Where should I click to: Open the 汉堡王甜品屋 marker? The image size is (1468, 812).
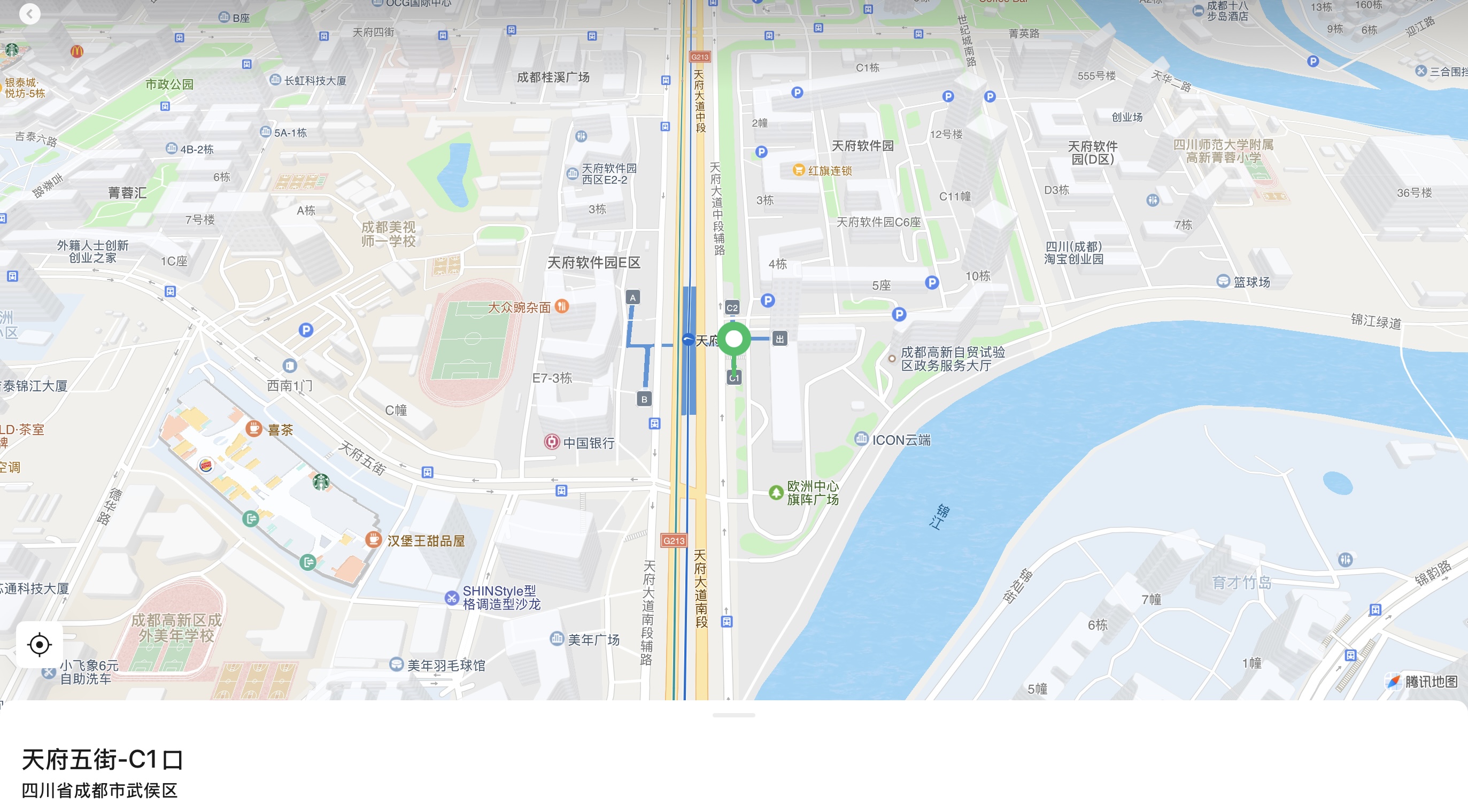coord(373,539)
